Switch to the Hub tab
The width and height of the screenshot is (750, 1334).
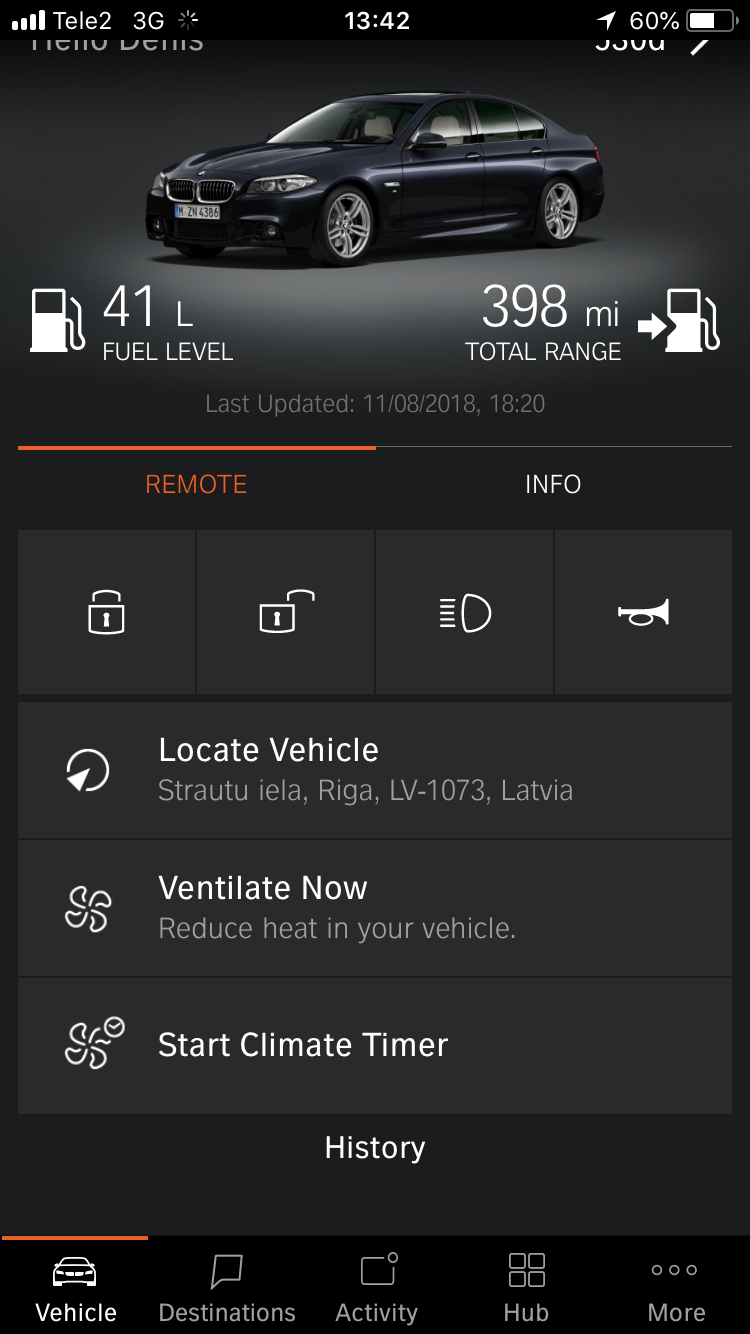click(526, 1288)
